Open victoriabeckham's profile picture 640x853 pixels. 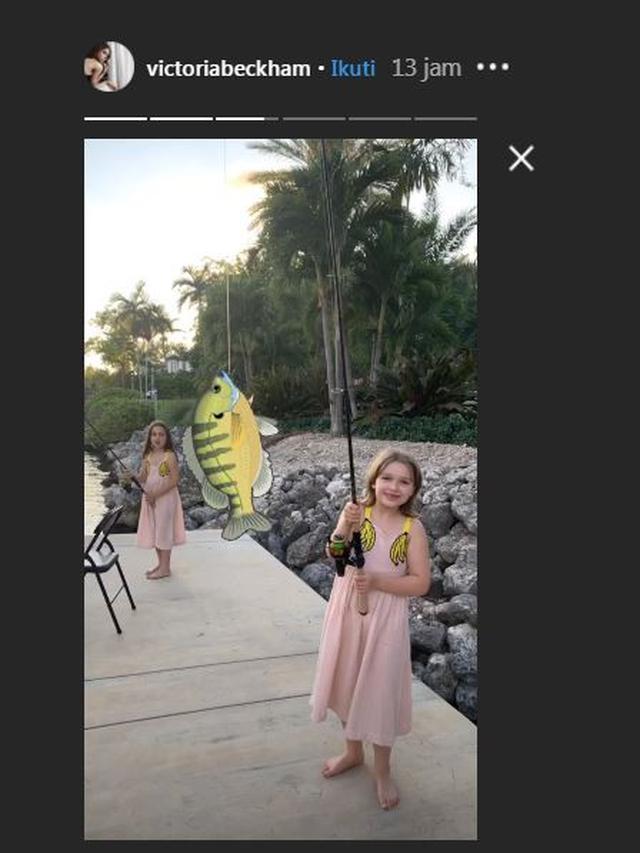click(x=109, y=67)
